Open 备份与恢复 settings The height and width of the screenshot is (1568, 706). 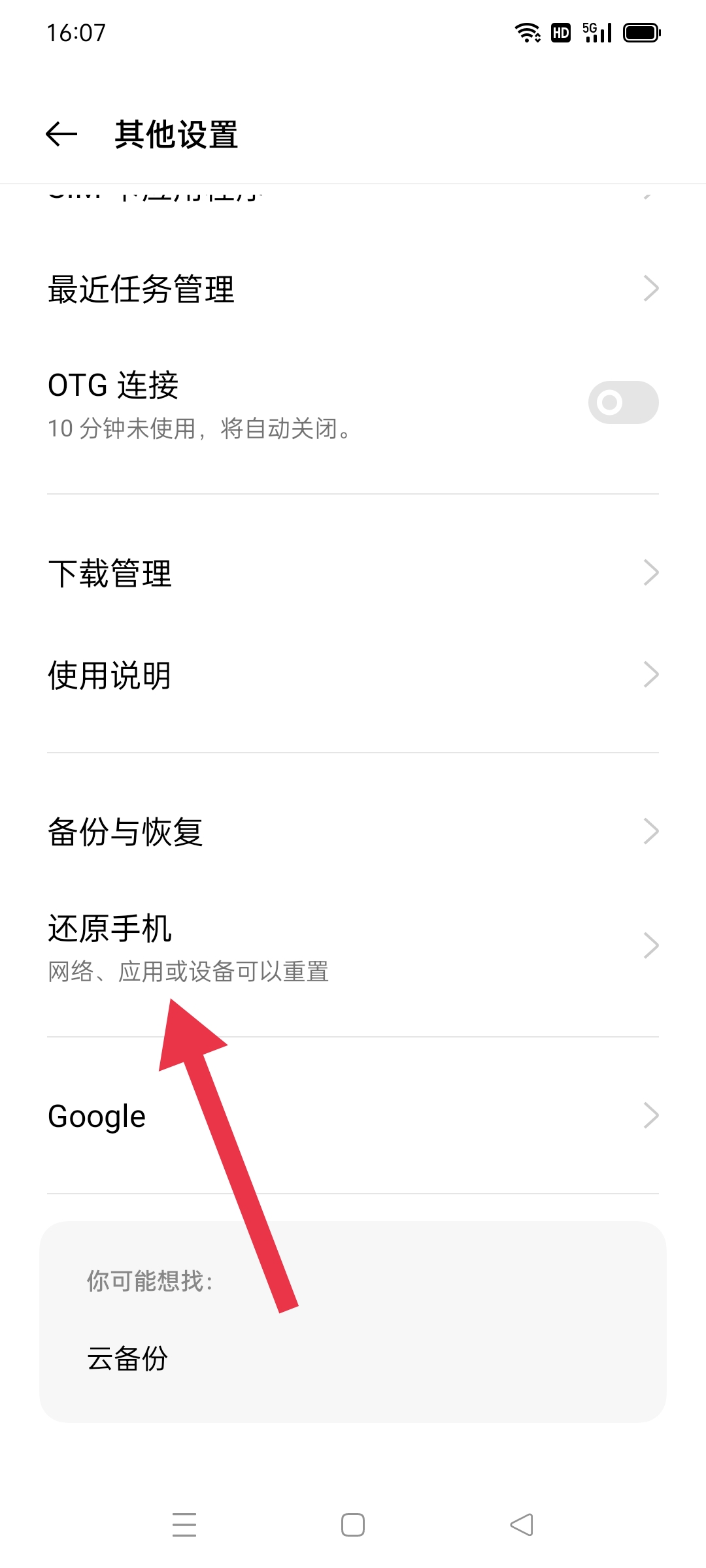click(x=353, y=832)
